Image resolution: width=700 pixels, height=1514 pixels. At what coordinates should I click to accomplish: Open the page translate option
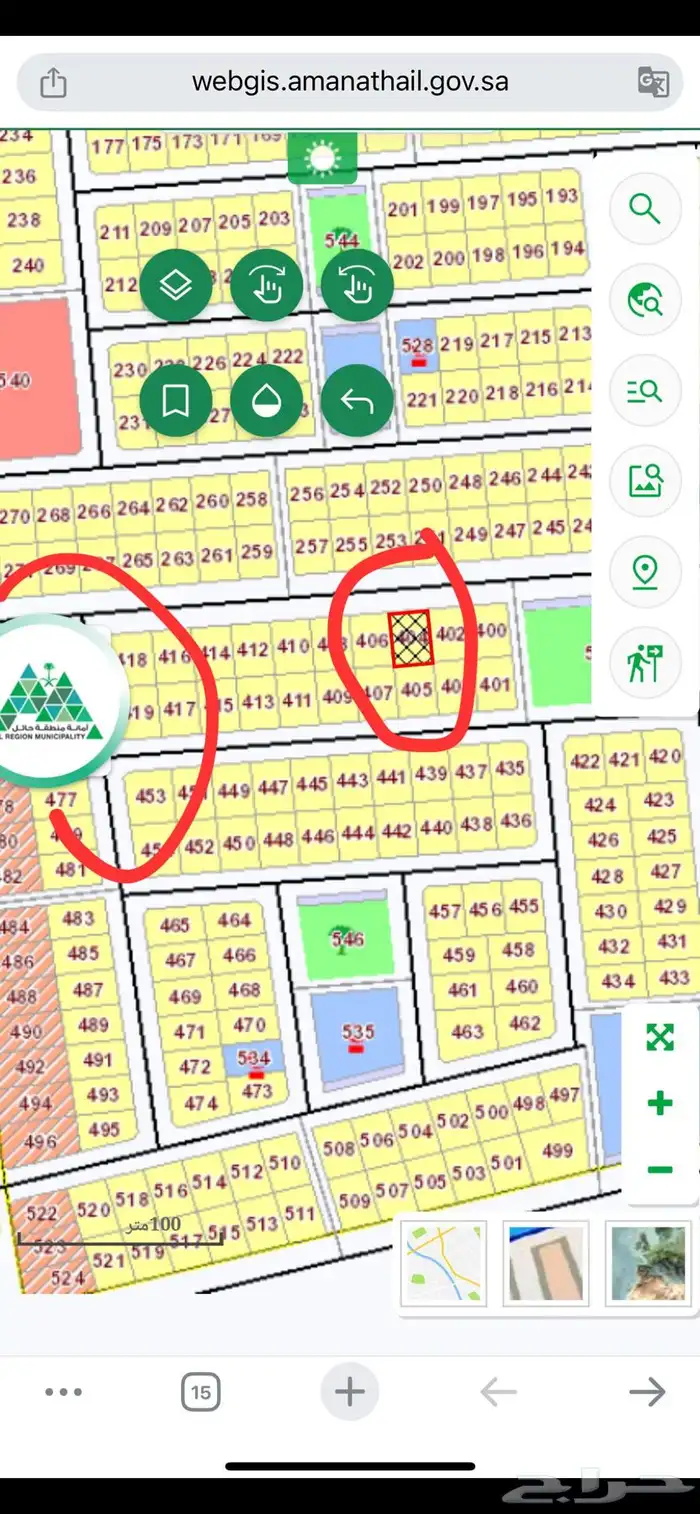[x=652, y=82]
